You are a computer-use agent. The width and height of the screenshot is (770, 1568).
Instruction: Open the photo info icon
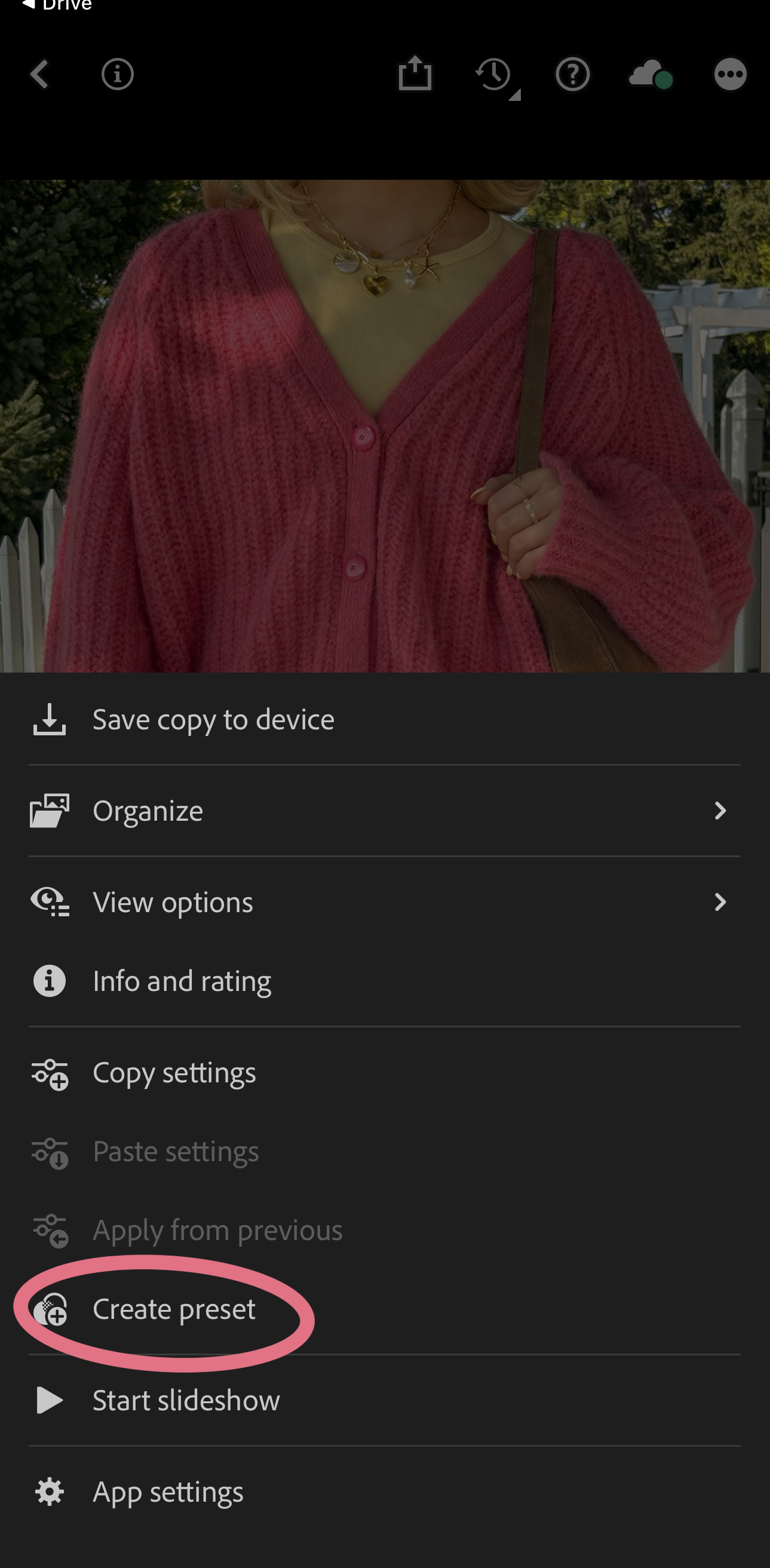pyautogui.click(x=118, y=74)
